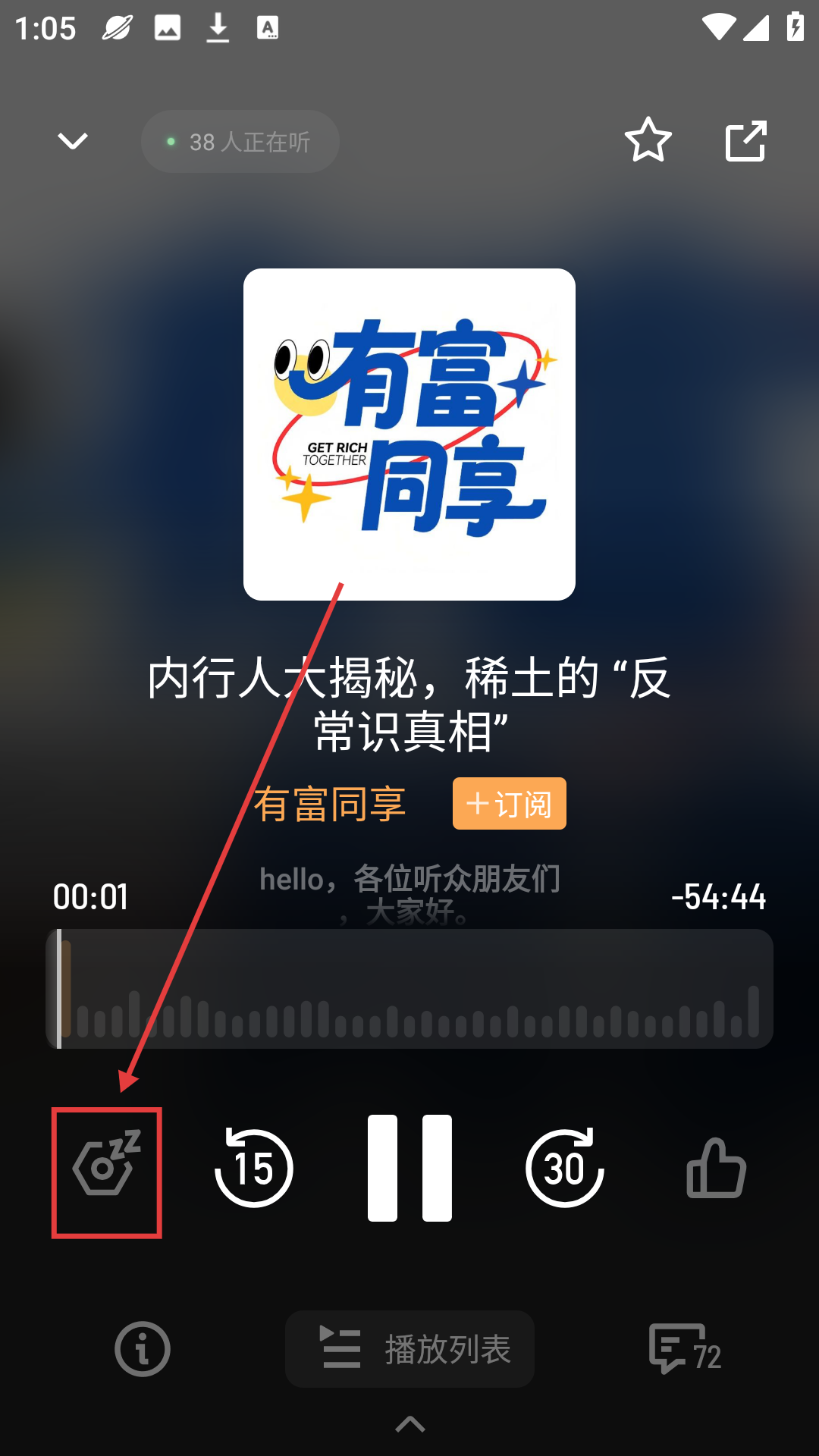Viewport: 819px width, 1456px height.
Task: Open the 有富同享 podcast page
Action: coord(330,804)
